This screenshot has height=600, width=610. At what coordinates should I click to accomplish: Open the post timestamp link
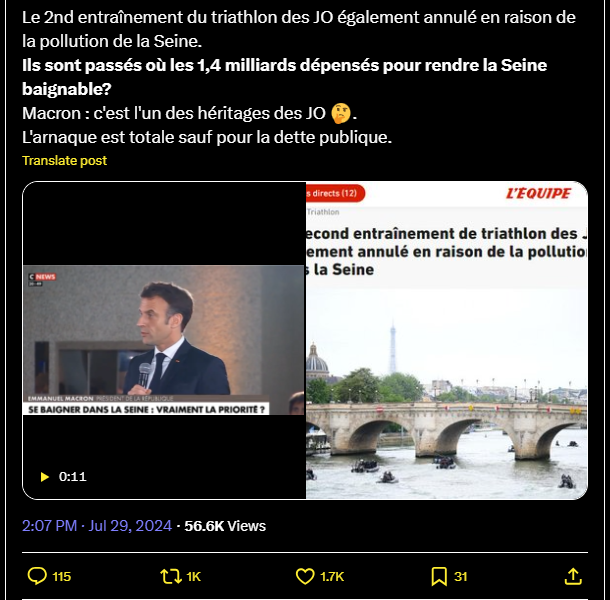coord(96,525)
